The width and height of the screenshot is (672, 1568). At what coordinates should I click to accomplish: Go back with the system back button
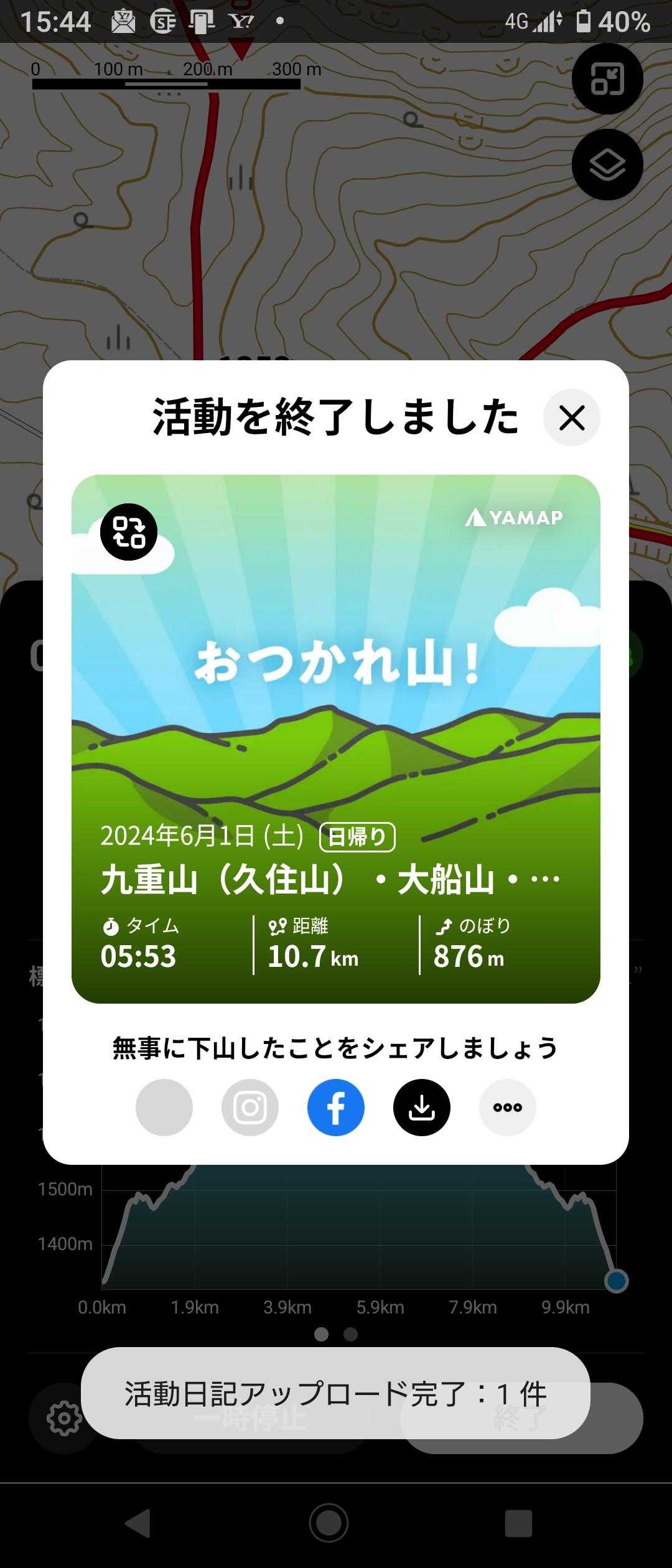coord(138,1524)
